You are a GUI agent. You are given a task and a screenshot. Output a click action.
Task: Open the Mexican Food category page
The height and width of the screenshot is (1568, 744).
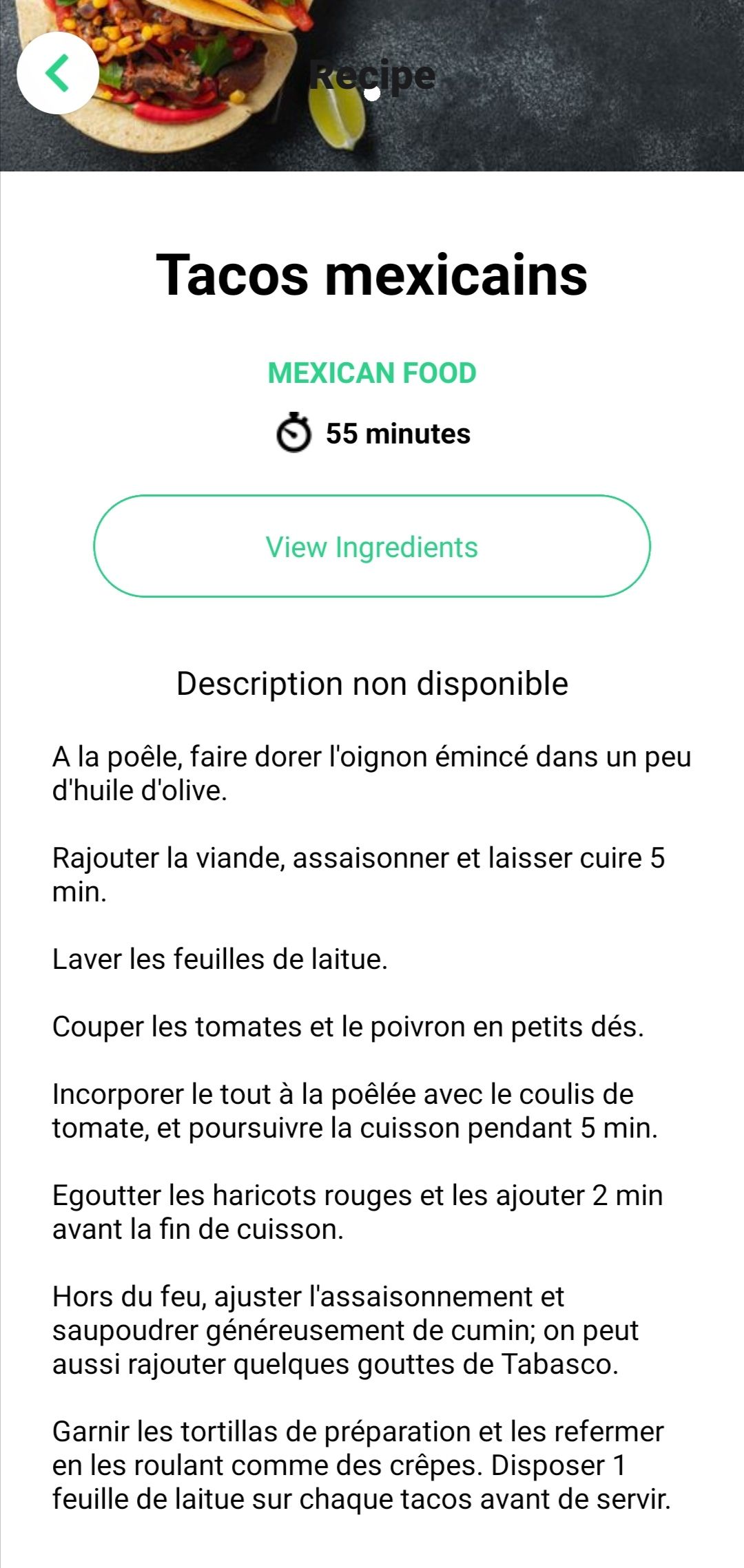coord(372,373)
